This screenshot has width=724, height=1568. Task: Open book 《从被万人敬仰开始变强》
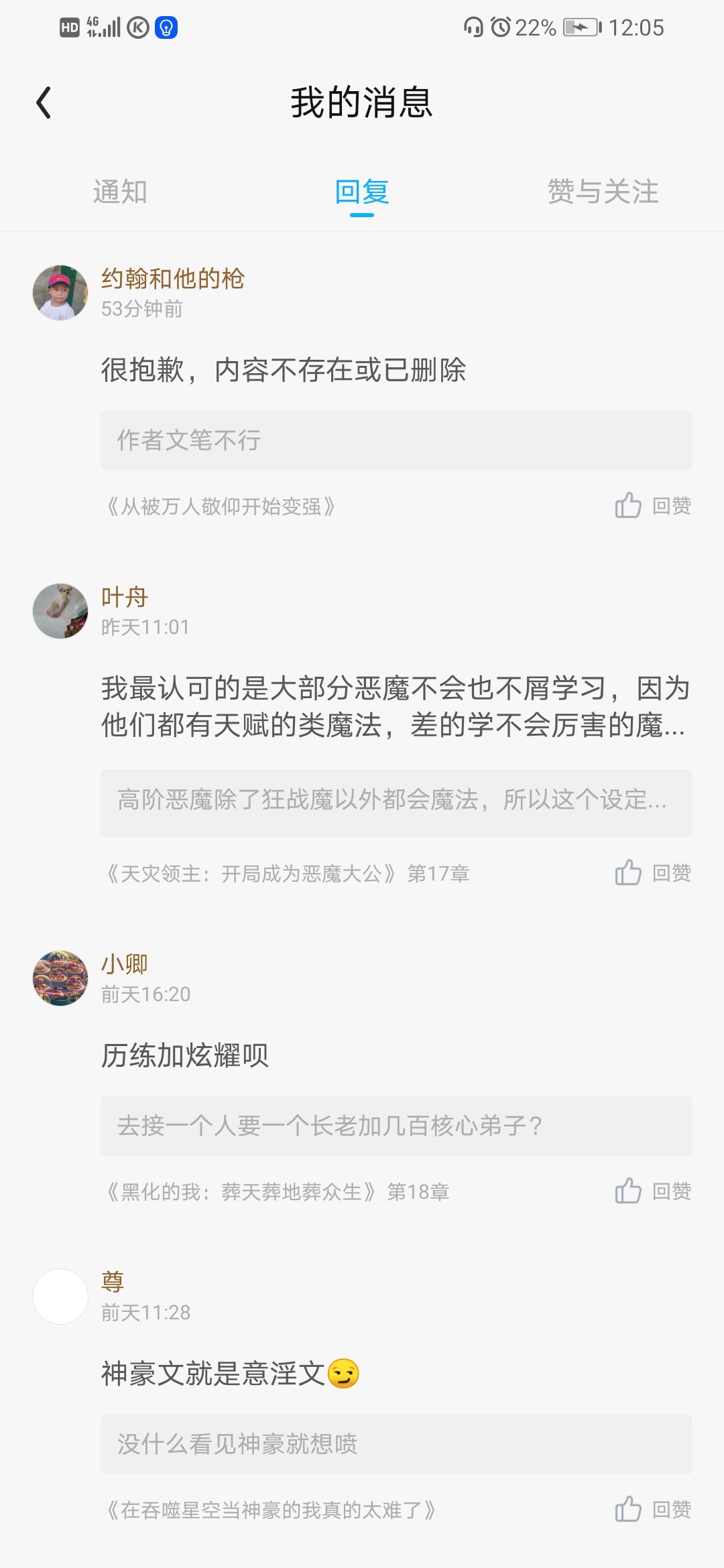(221, 507)
